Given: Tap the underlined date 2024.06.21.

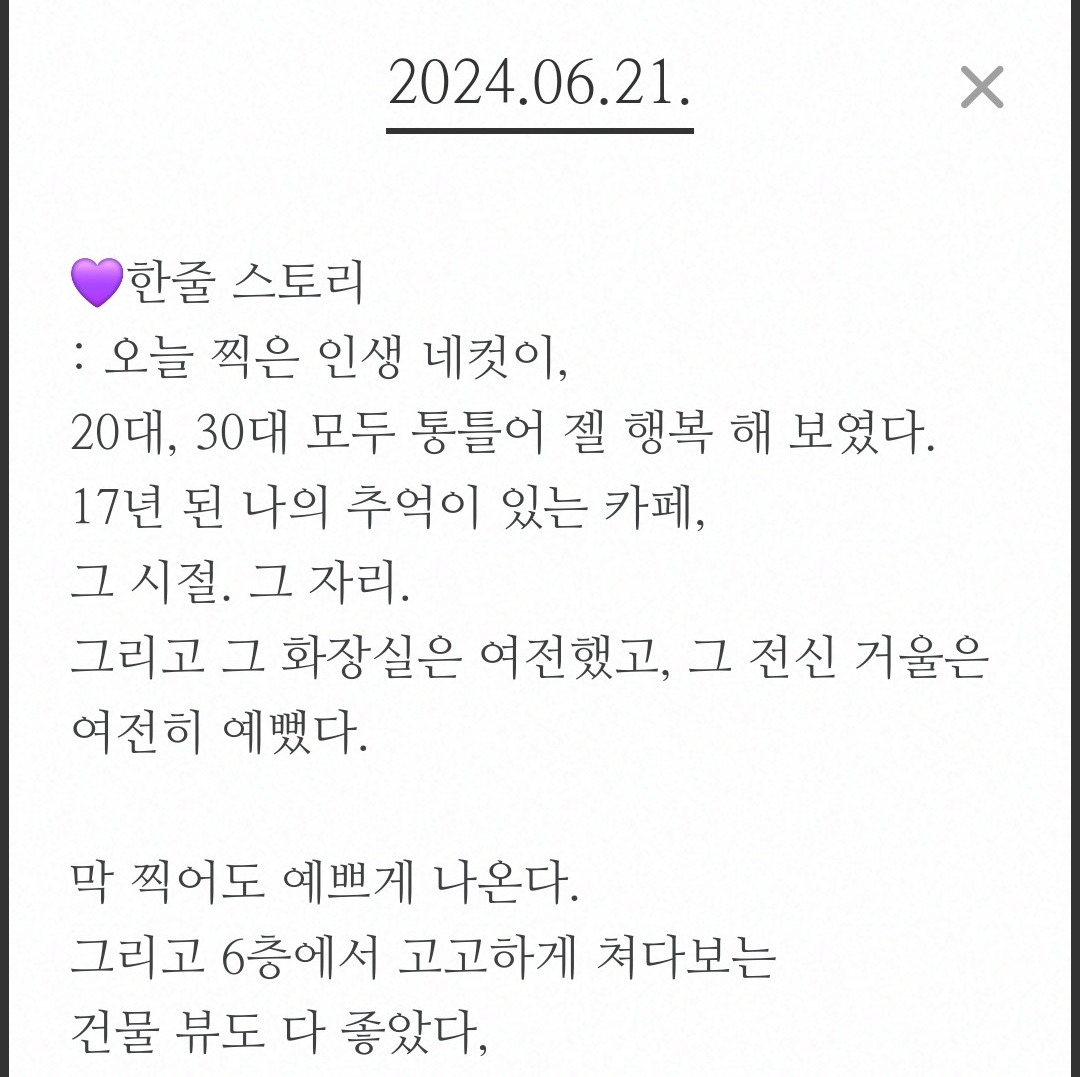Looking at the screenshot, I should point(539,84).
